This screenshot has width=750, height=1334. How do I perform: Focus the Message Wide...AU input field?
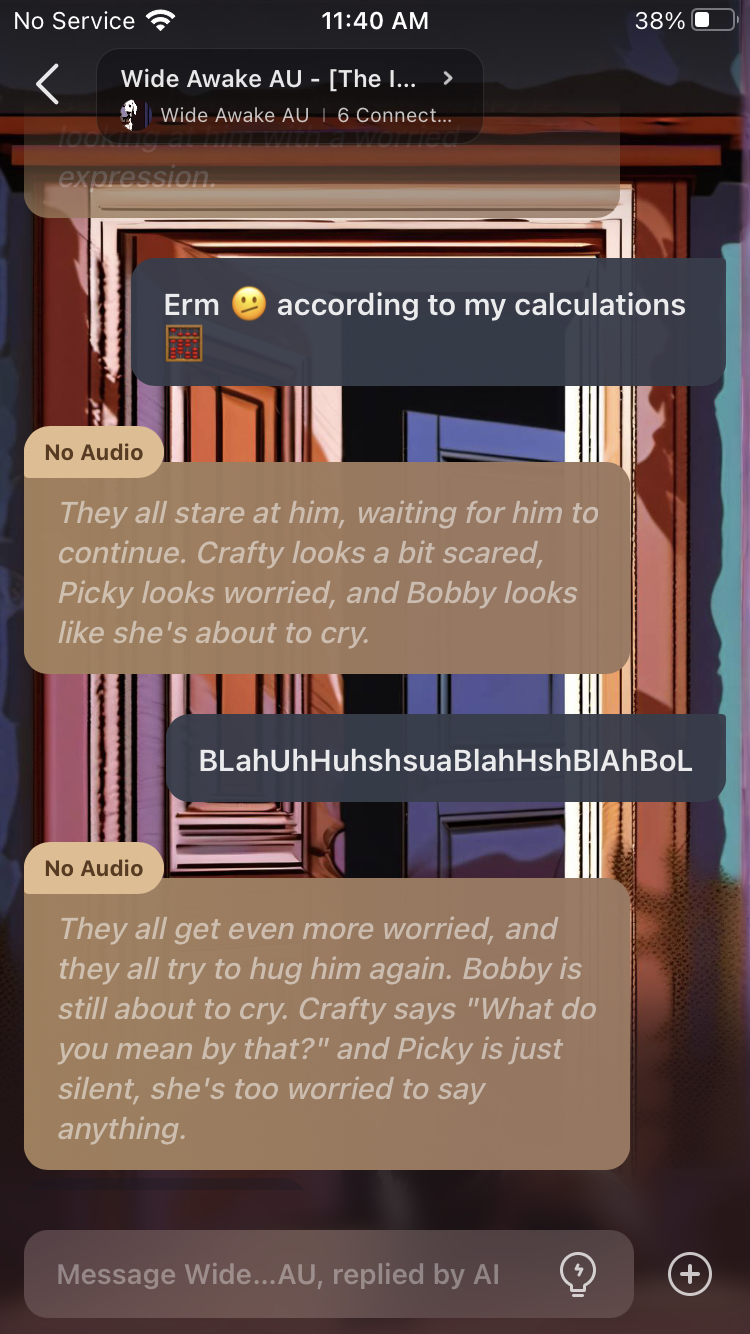click(290, 1274)
